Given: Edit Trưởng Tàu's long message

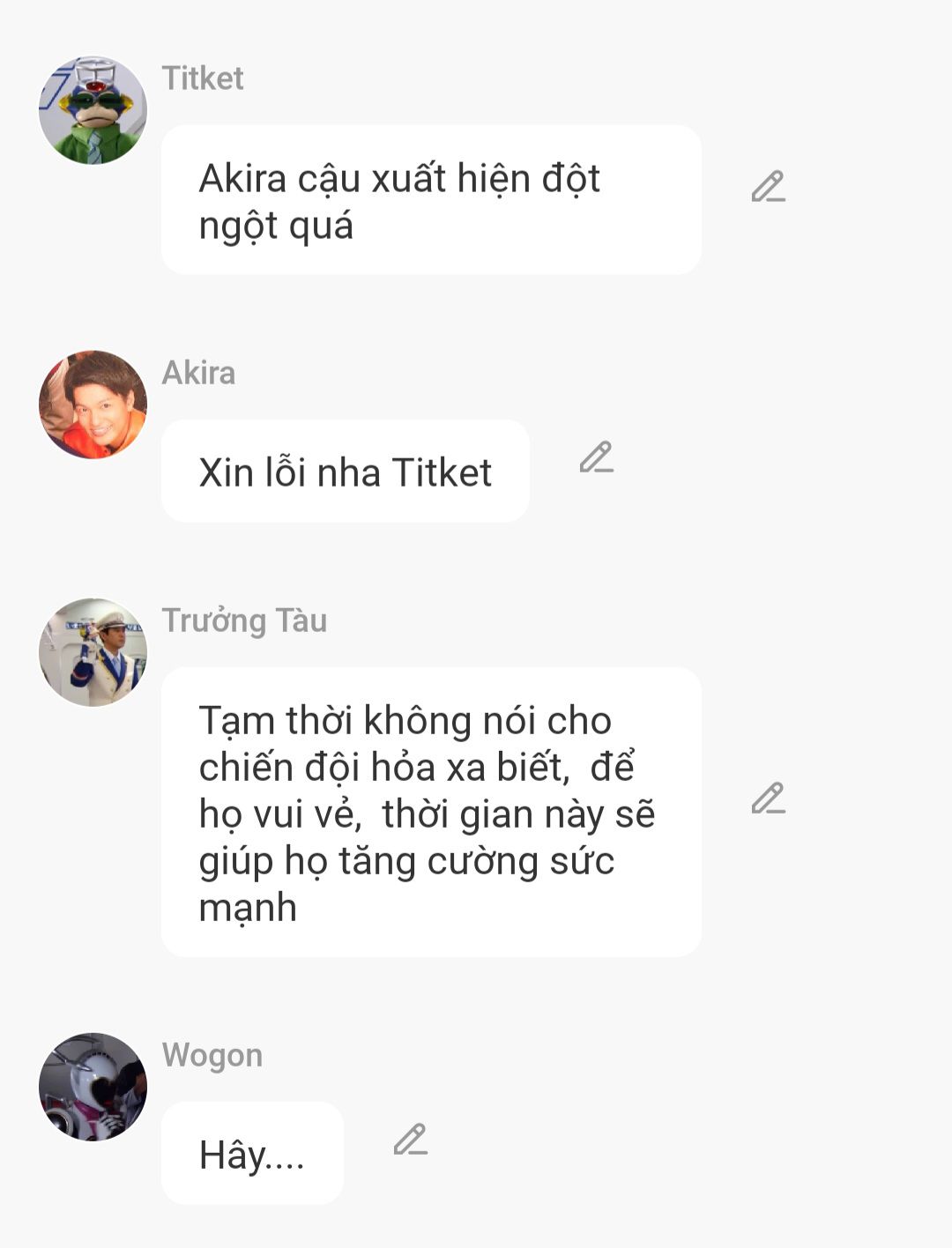Looking at the screenshot, I should [768, 799].
